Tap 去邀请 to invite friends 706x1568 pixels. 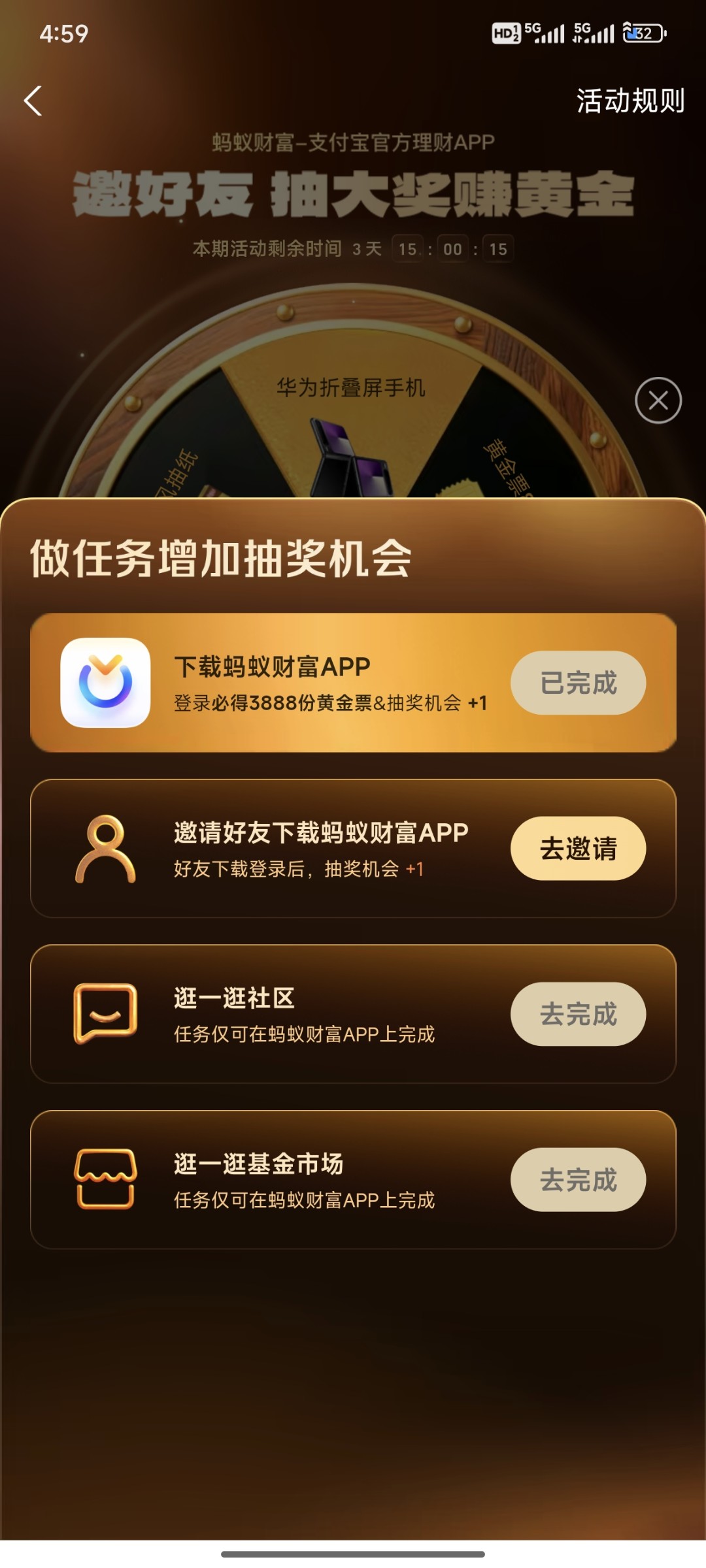click(x=578, y=849)
